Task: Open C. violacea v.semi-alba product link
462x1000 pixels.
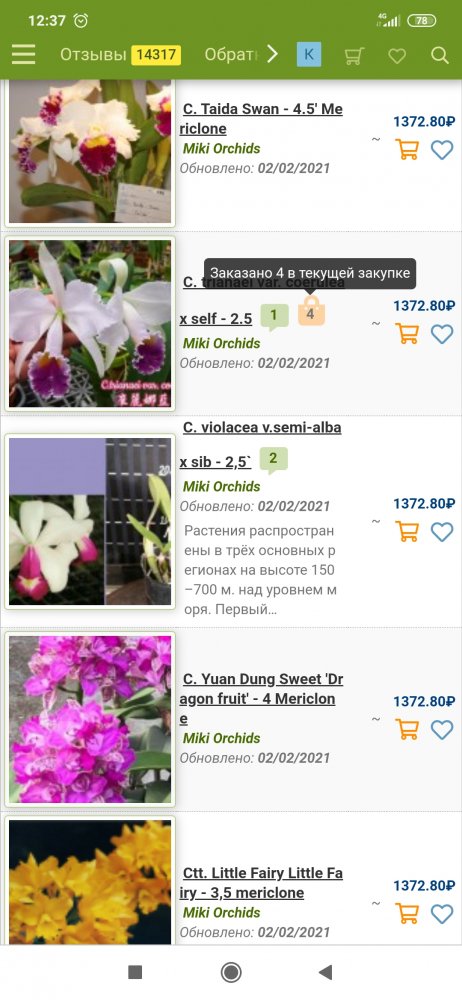Action: [x=262, y=444]
